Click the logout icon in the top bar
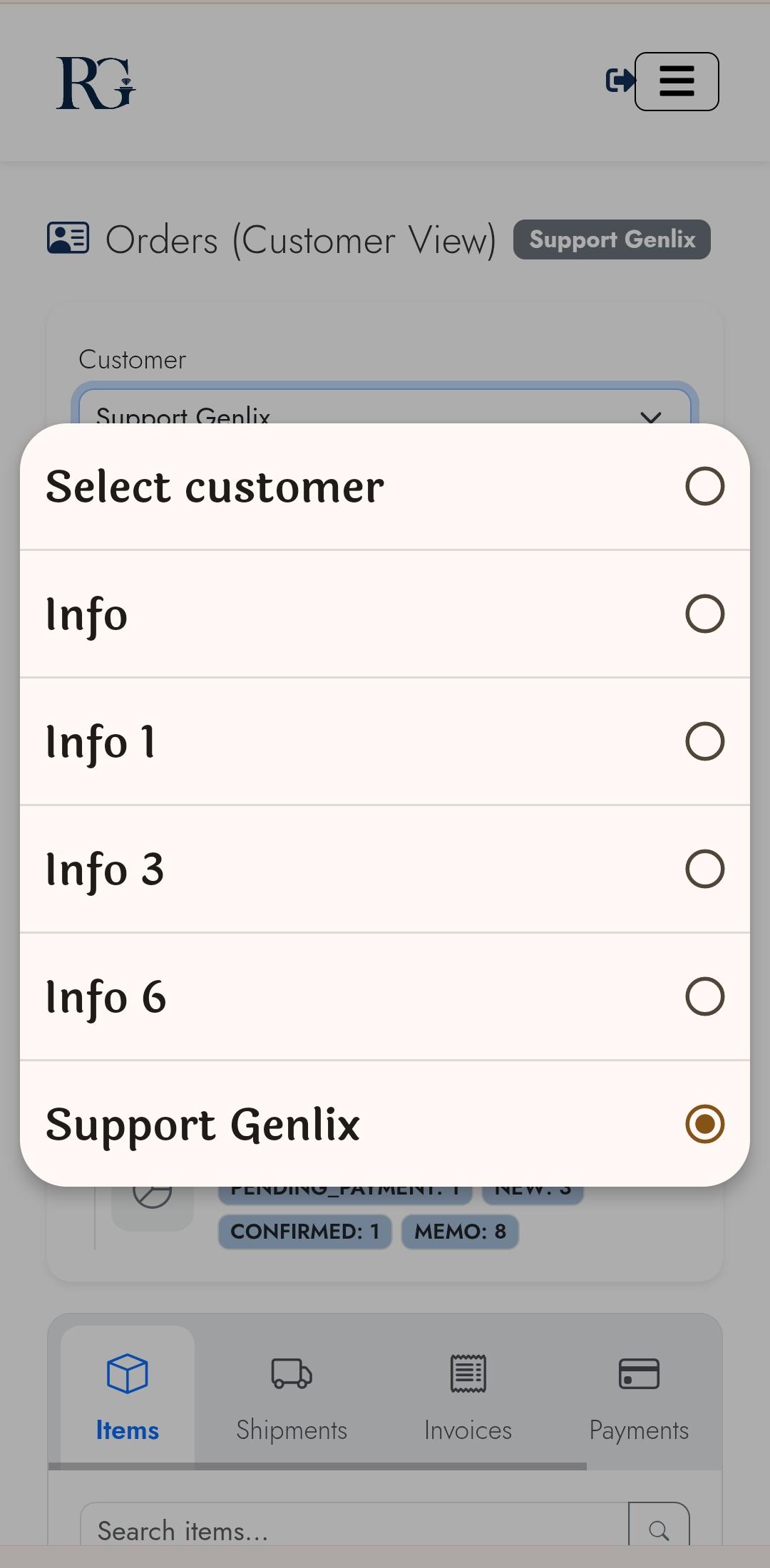 620,81
